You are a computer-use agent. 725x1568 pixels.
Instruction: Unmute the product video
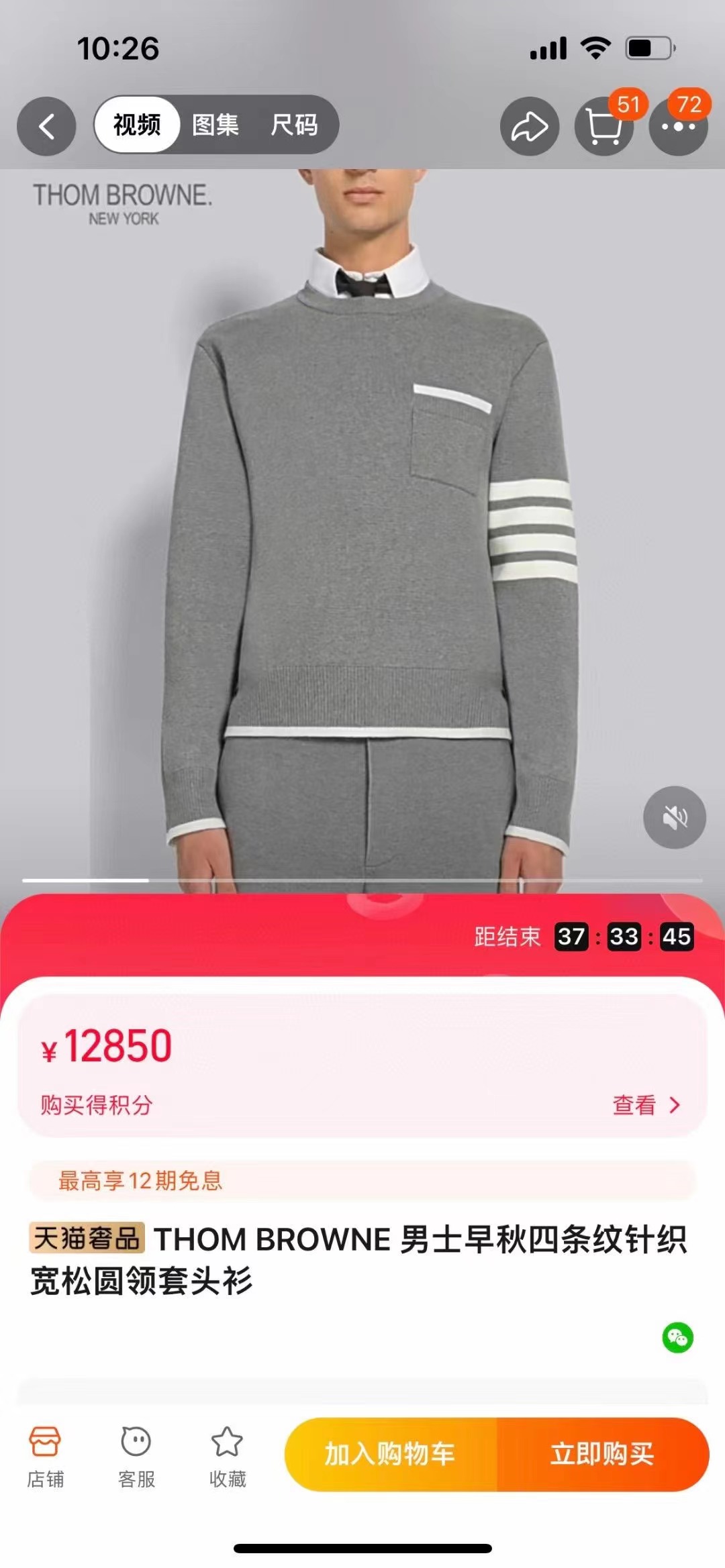point(674,817)
